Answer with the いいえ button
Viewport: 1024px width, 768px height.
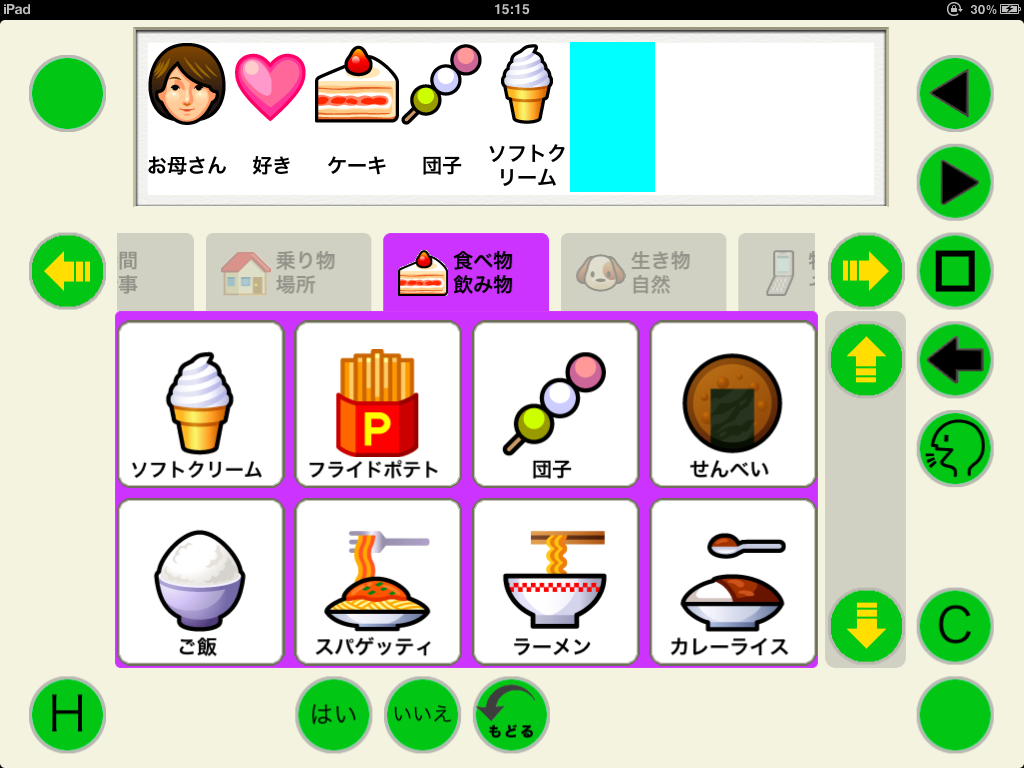[x=422, y=714]
